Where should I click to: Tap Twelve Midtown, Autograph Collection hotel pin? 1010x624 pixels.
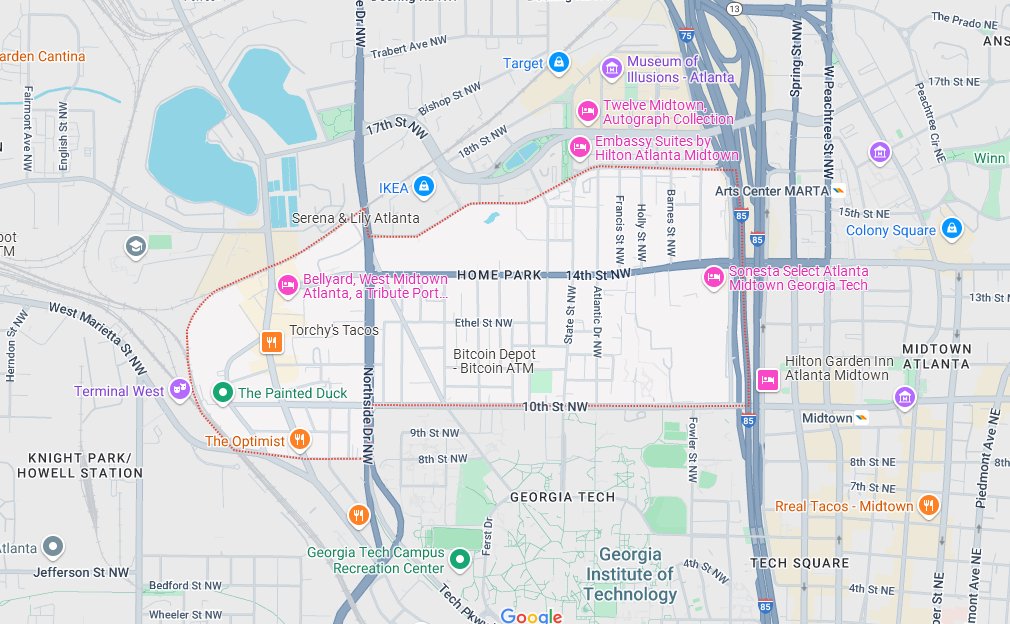[x=588, y=111]
